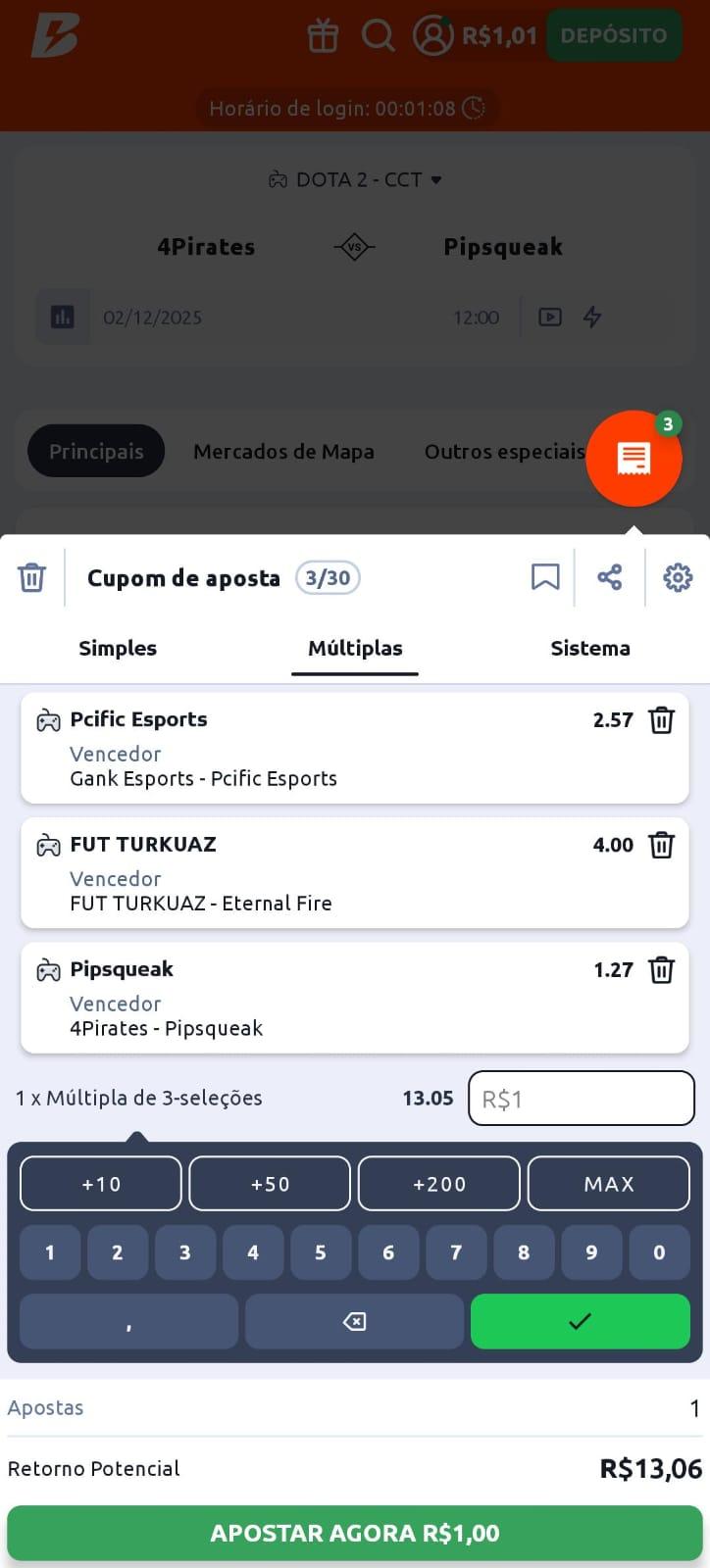Open bet slip settings gear

tap(677, 577)
